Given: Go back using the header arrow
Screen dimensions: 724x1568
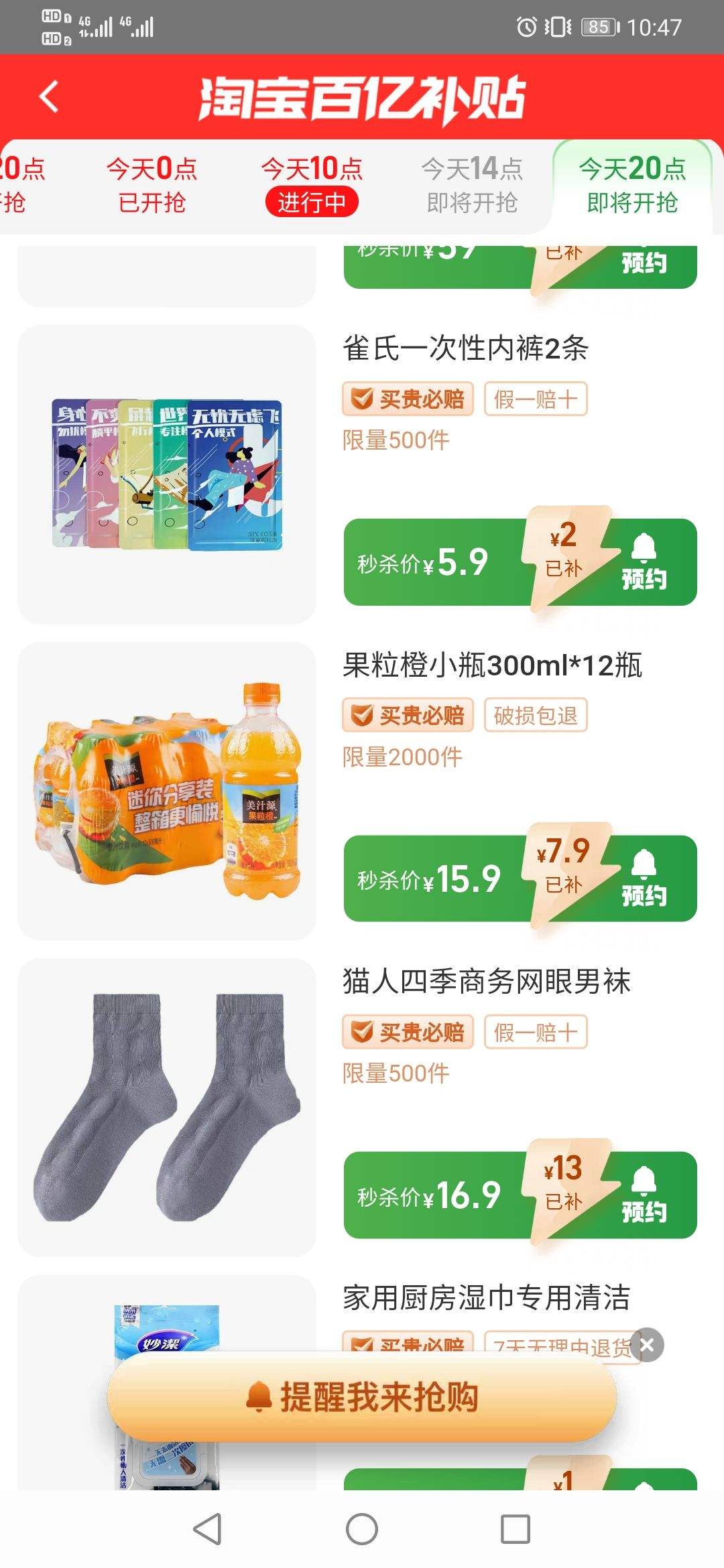Looking at the screenshot, I should pyautogui.click(x=49, y=96).
